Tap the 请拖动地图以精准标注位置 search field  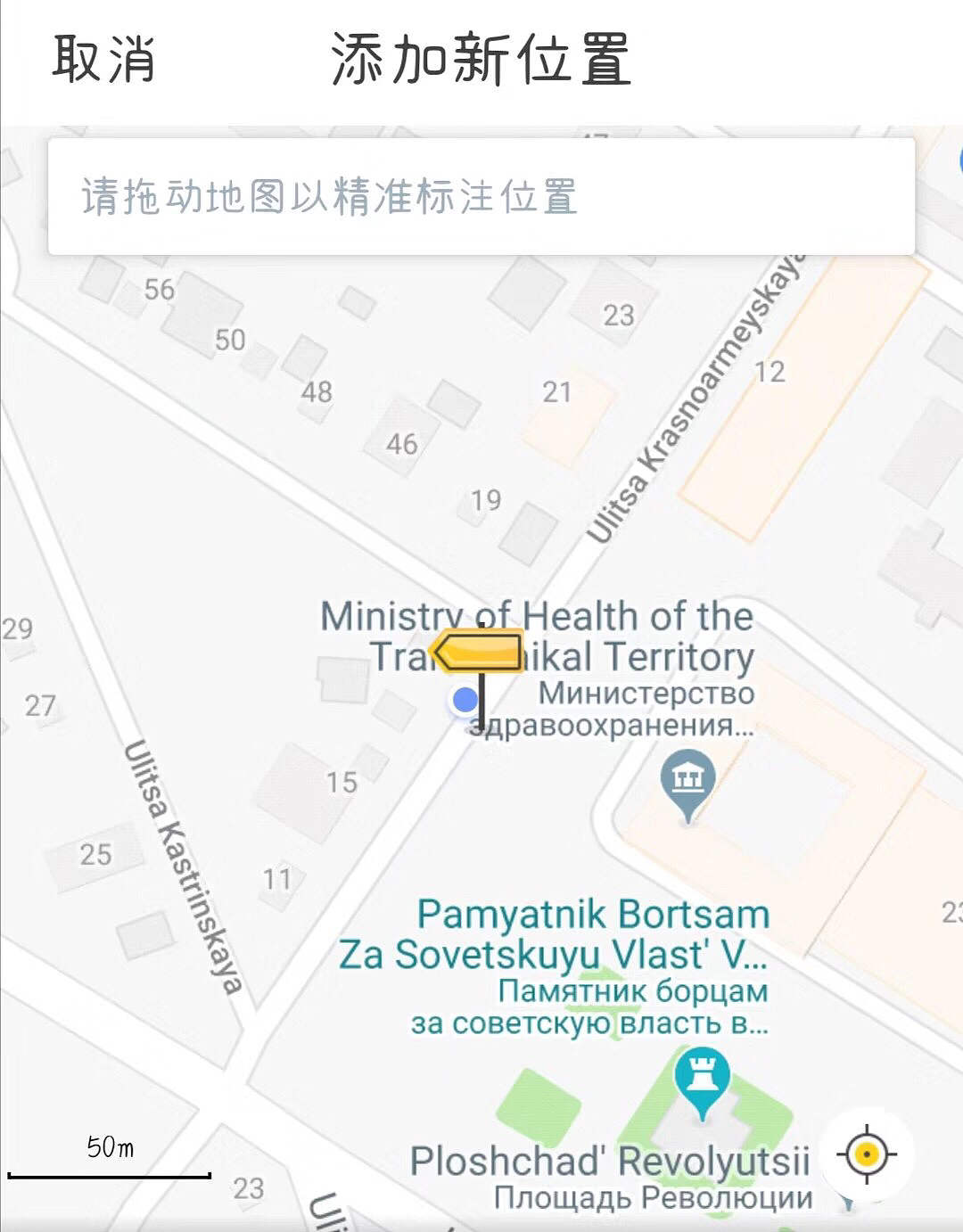pos(481,197)
